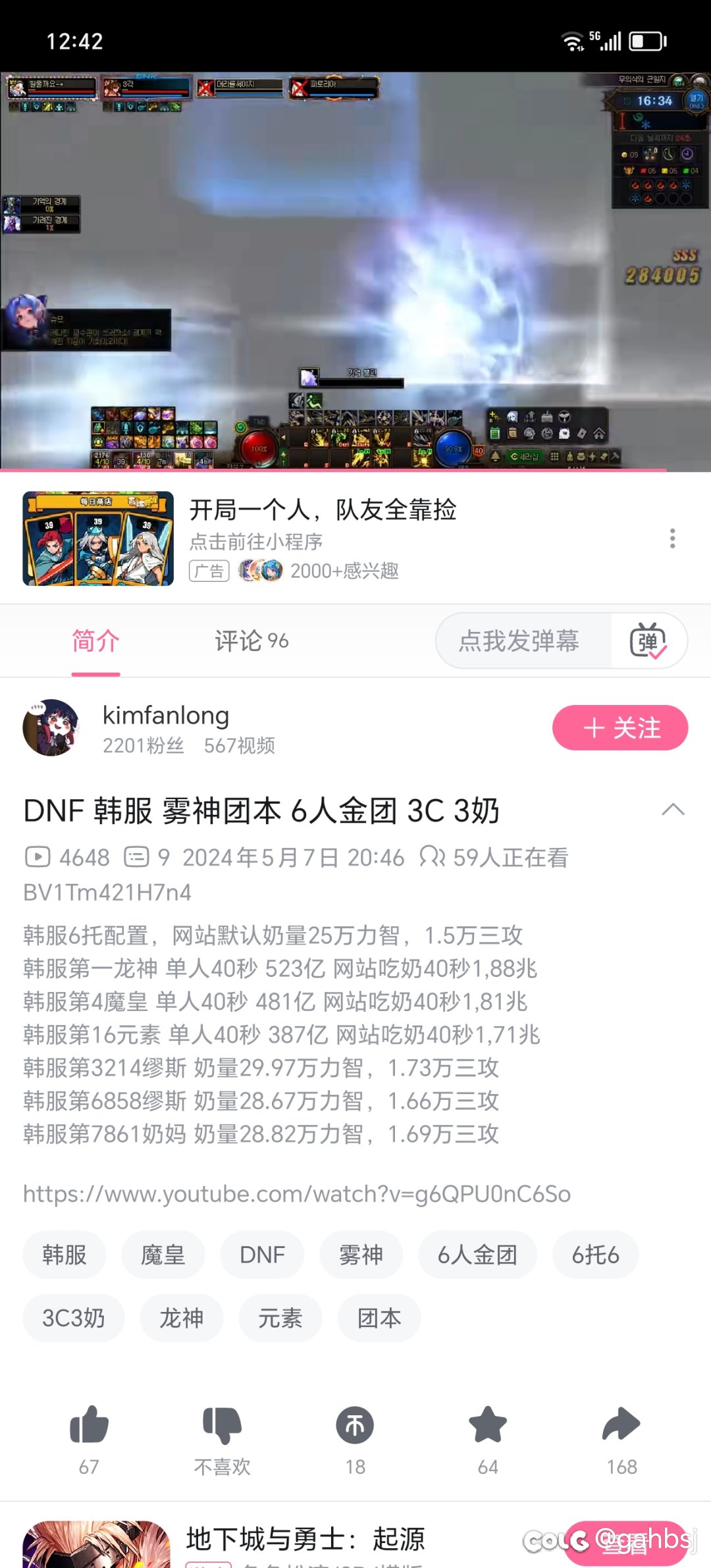The image size is (711, 1568).
Task: Switch to the 评论 comments tab
Action: [x=250, y=640]
